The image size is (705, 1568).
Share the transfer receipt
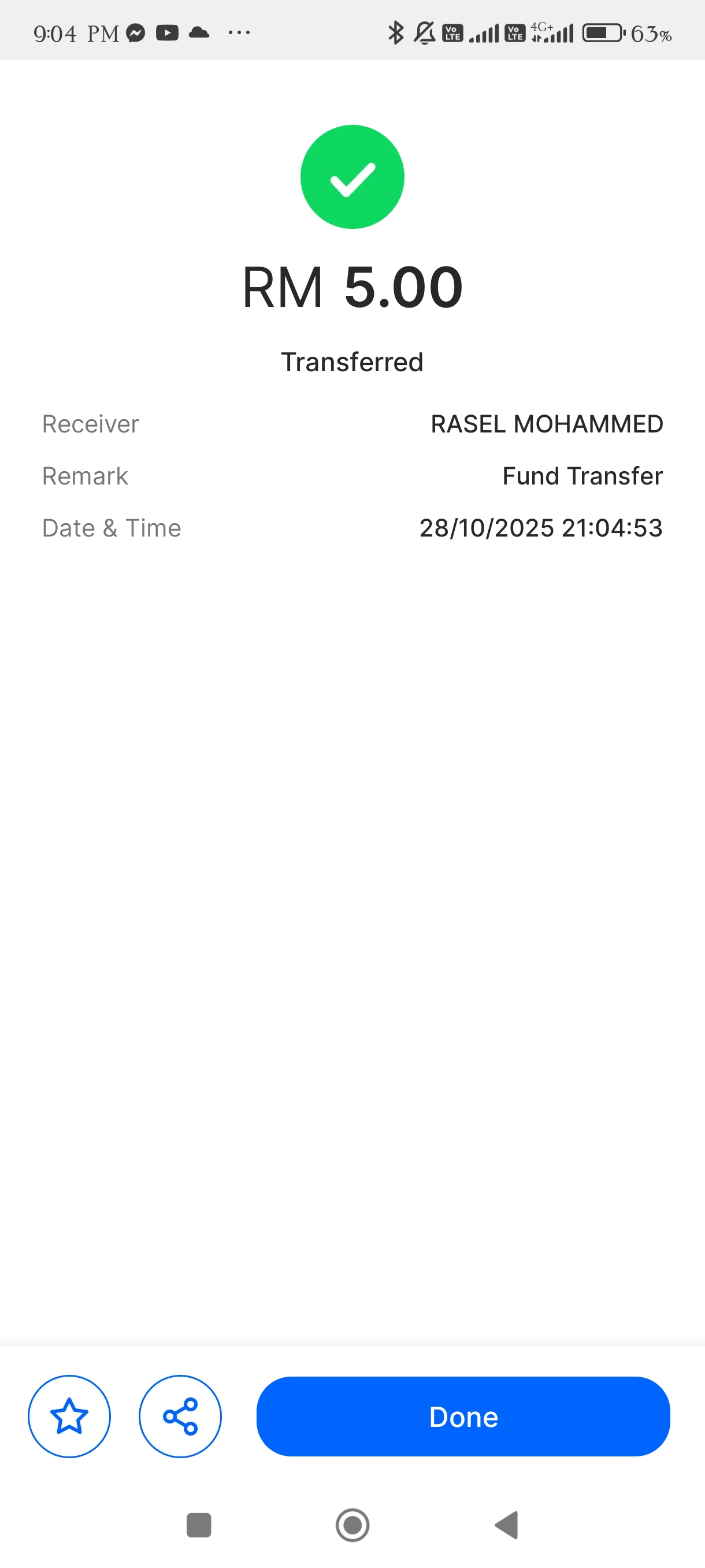point(180,1416)
